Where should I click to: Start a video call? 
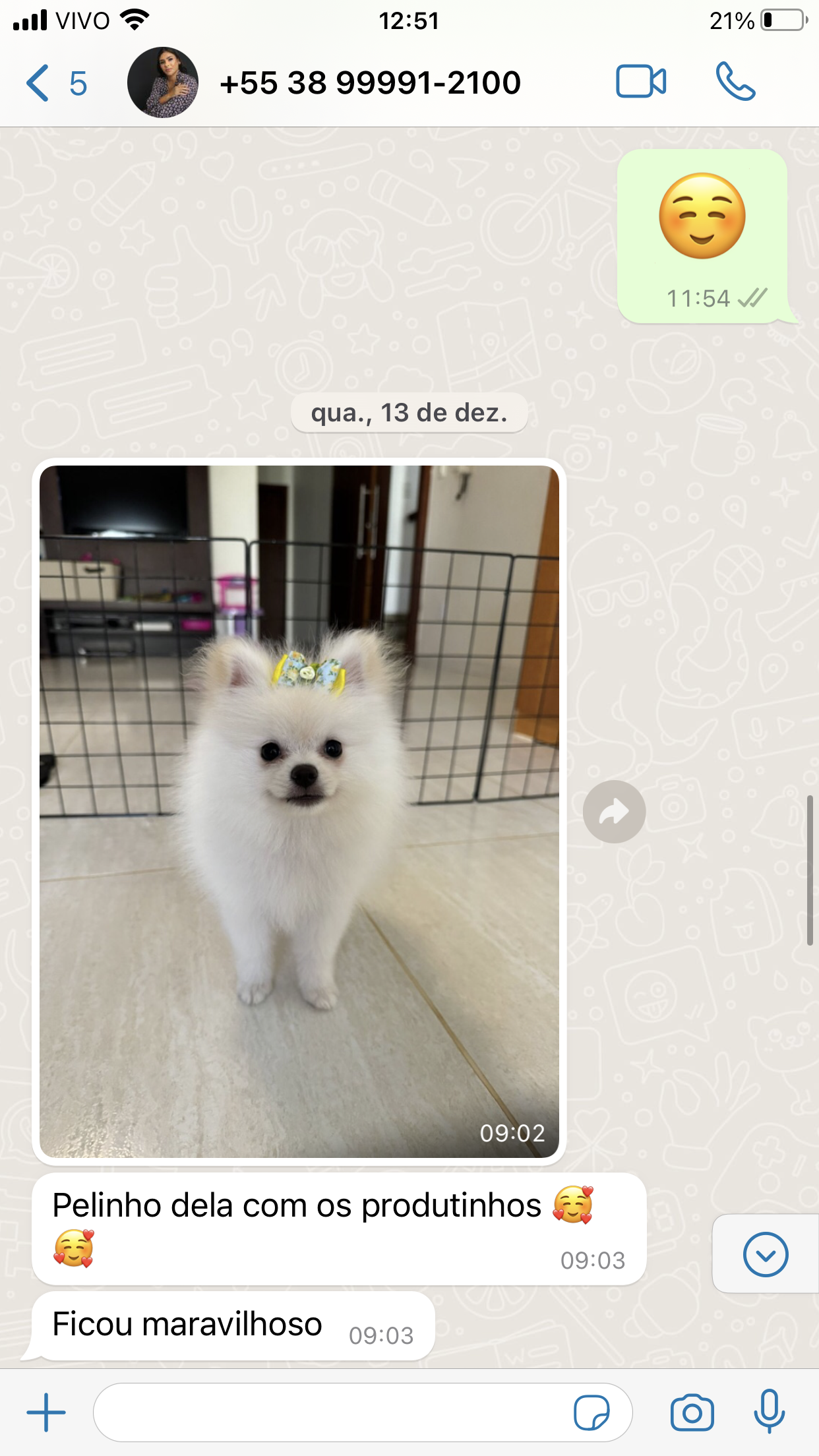(640, 82)
